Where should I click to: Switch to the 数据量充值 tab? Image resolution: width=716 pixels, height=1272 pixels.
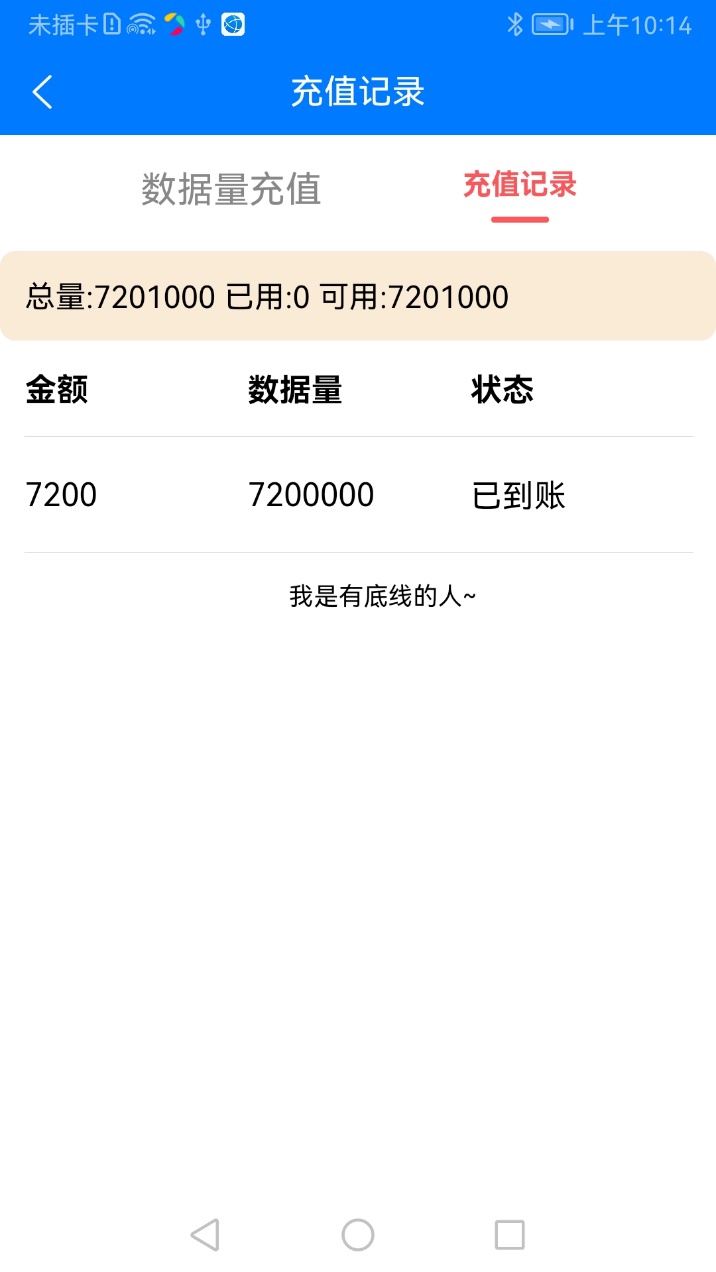tap(231, 189)
